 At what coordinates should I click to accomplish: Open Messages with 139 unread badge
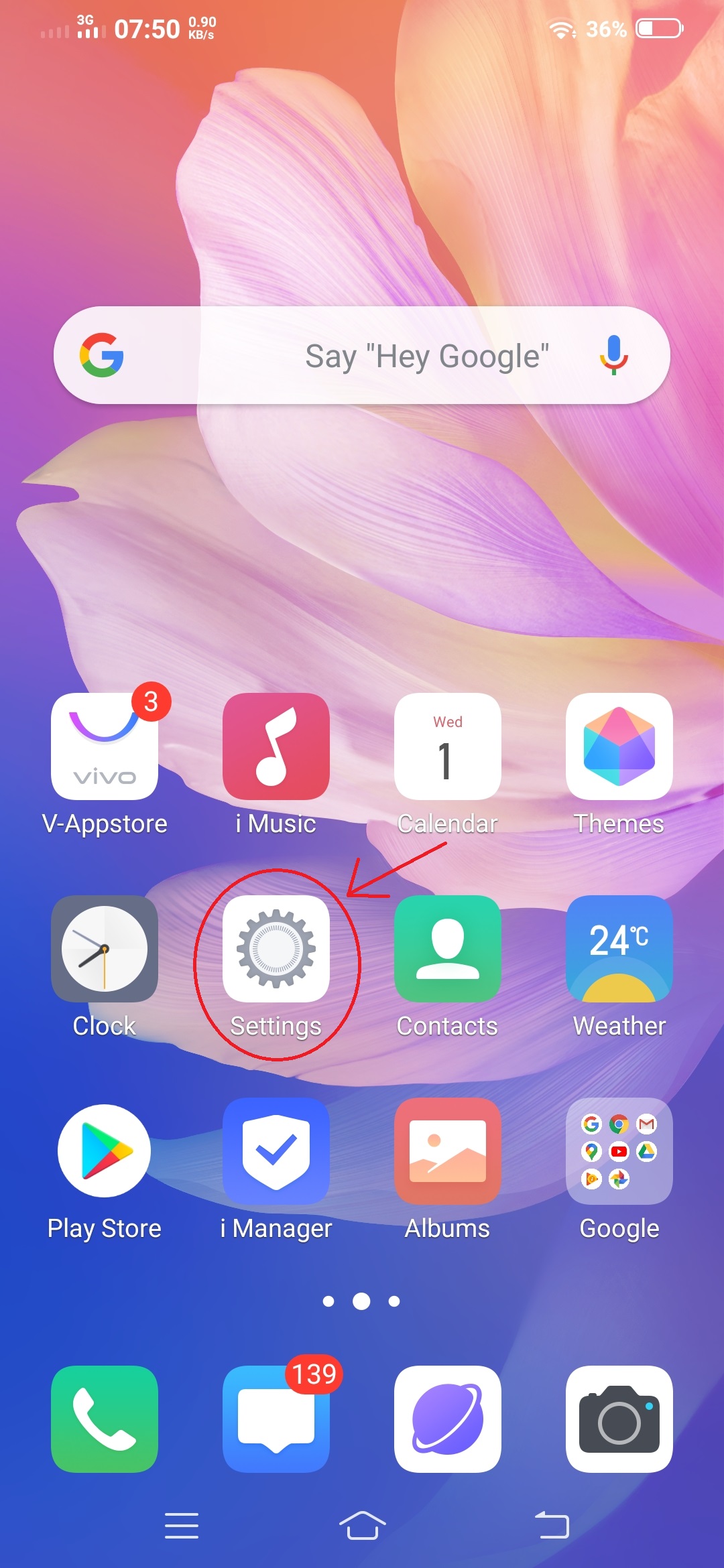pos(276,1419)
